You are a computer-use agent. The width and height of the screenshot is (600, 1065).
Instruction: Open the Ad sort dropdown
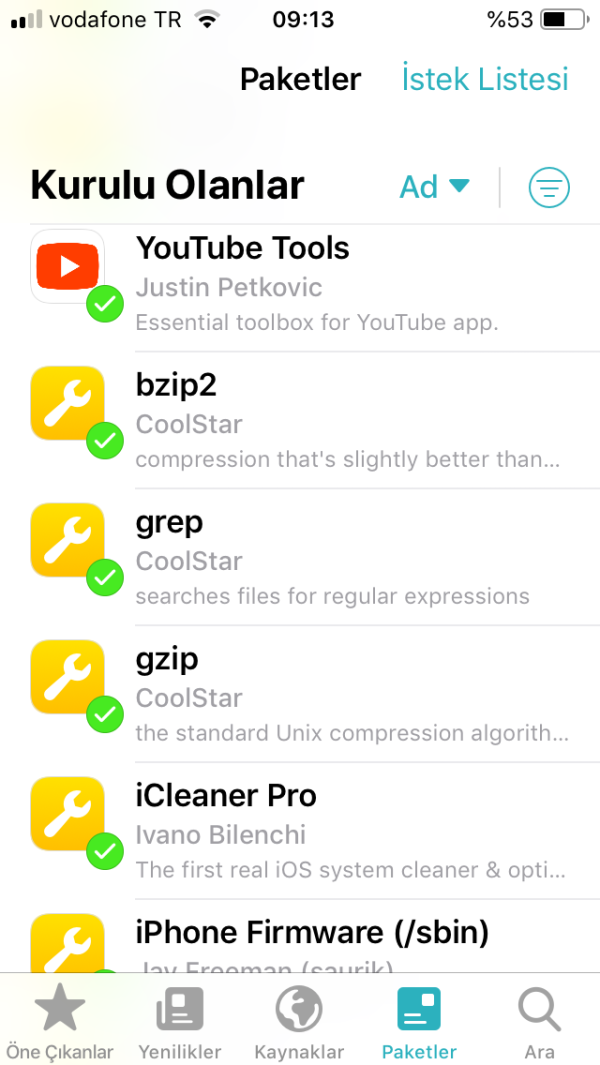coord(434,187)
